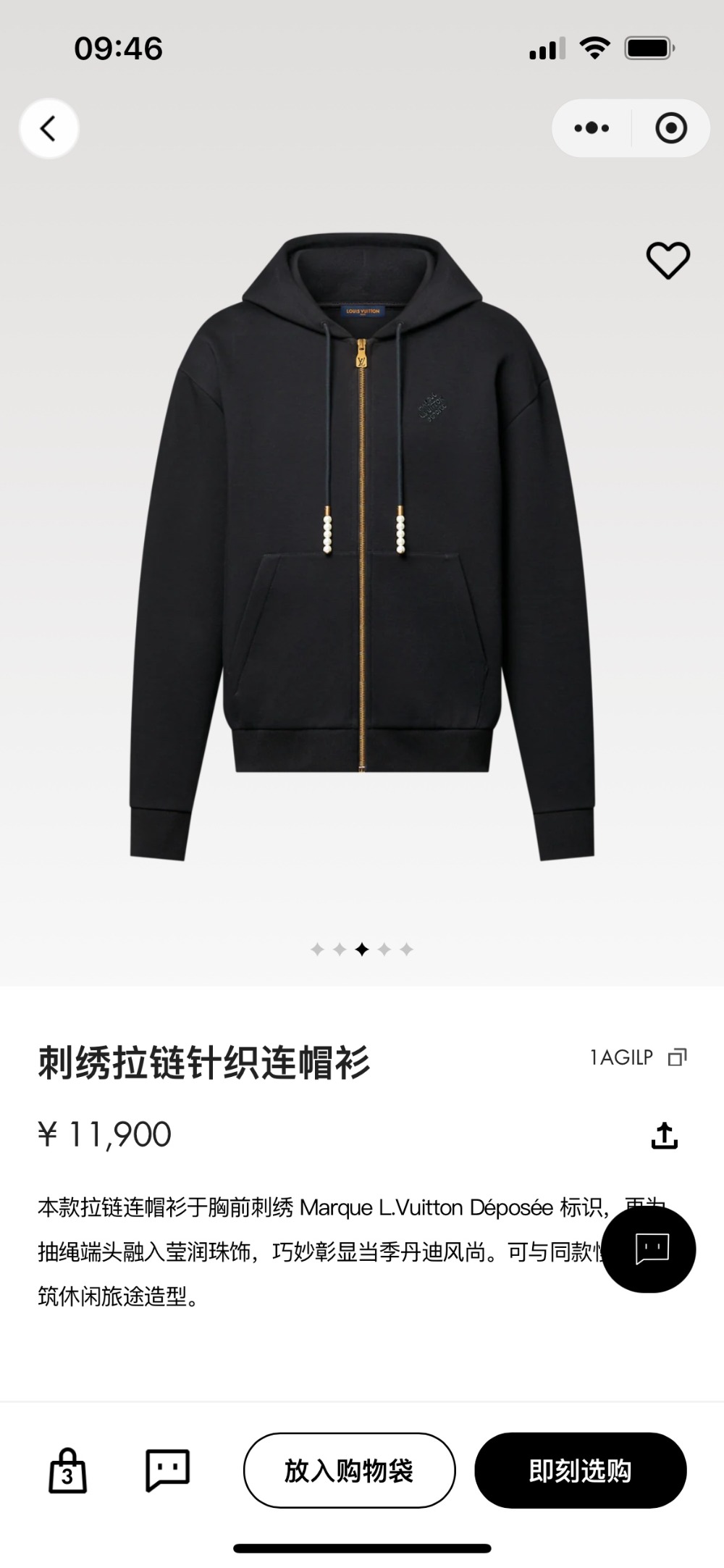Open the mini program more options menu
724x1568 pixels.
point(592,129)
